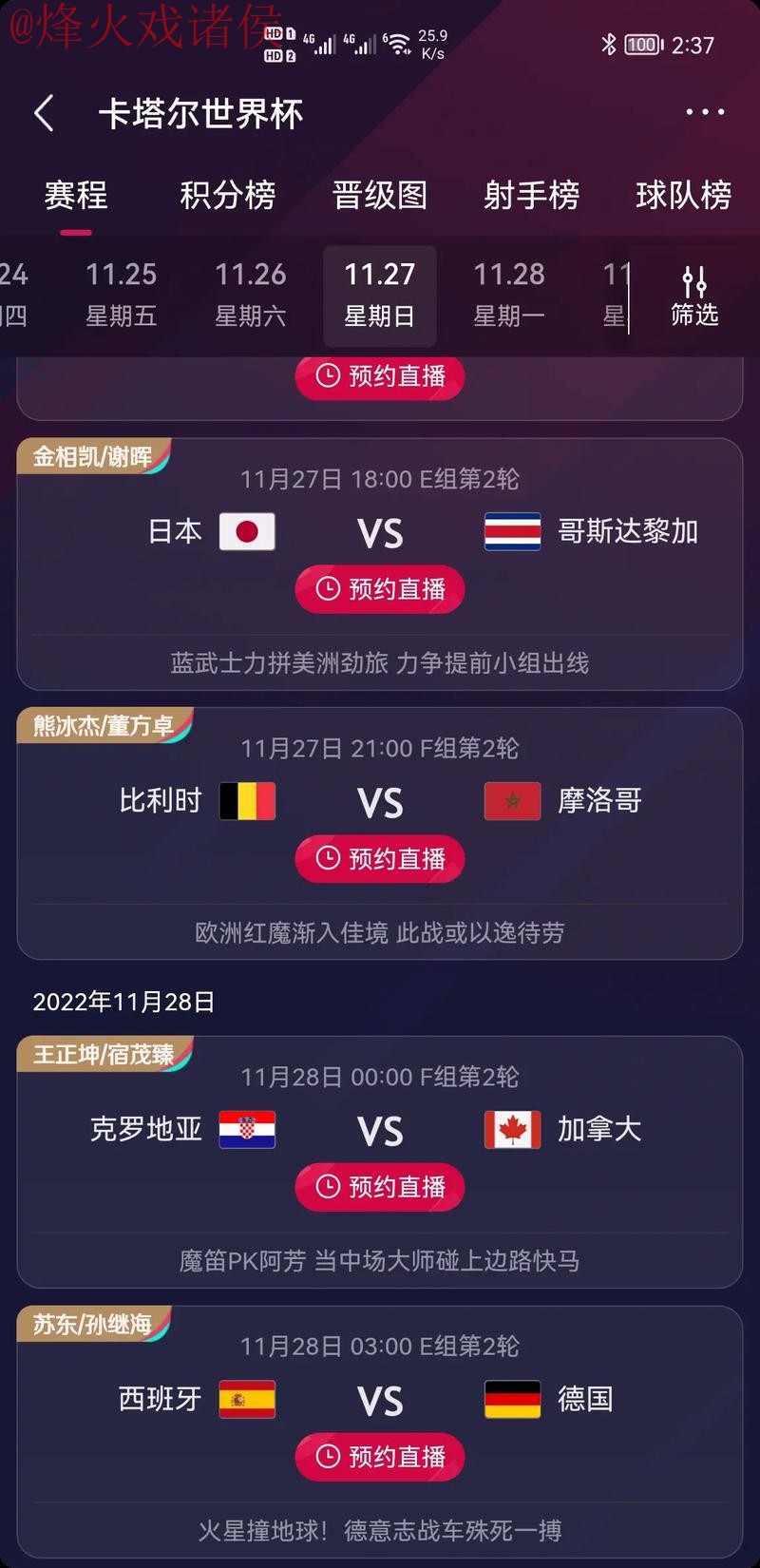Select the Japan flag icon

pyautogui.click(x=246, y=532)
